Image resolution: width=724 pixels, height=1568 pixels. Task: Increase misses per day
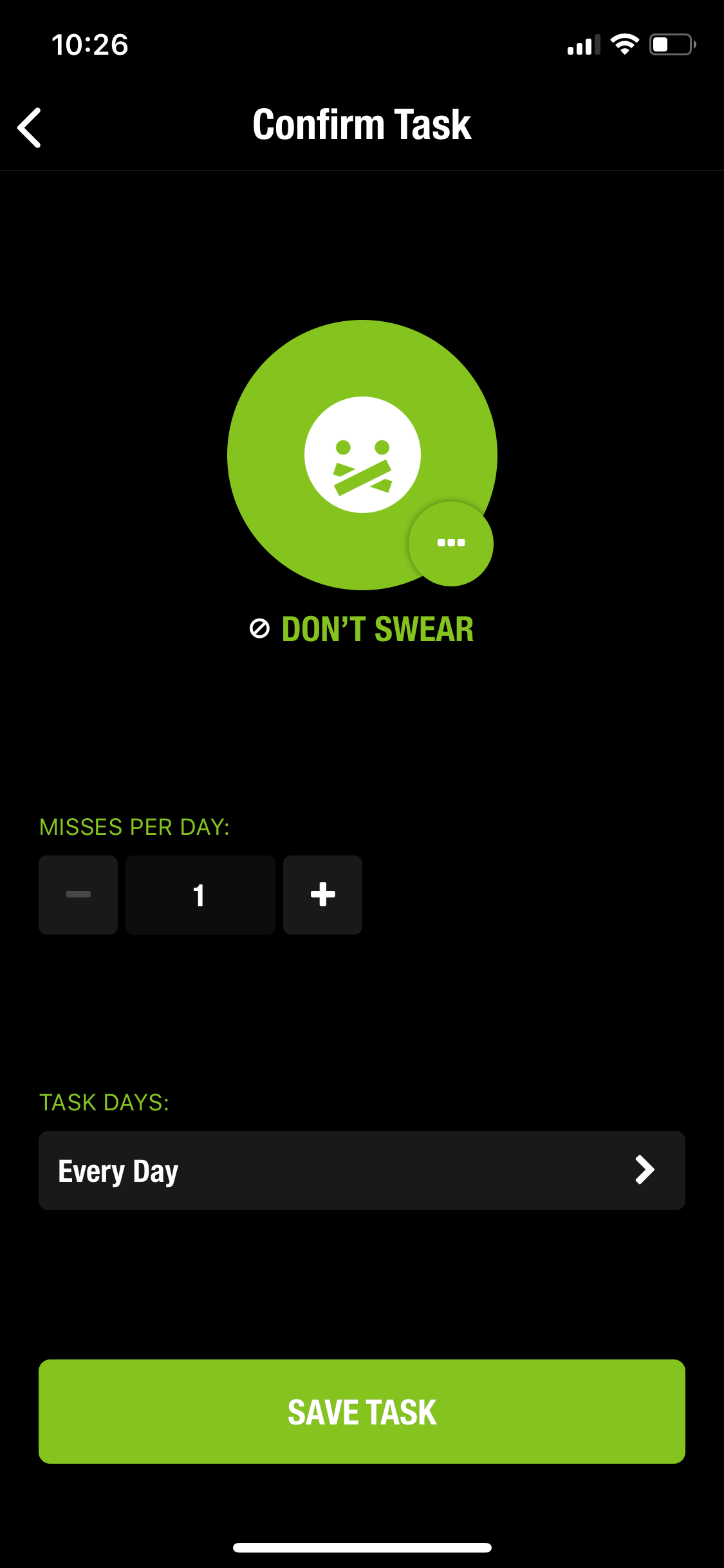(x=322, y=895)
